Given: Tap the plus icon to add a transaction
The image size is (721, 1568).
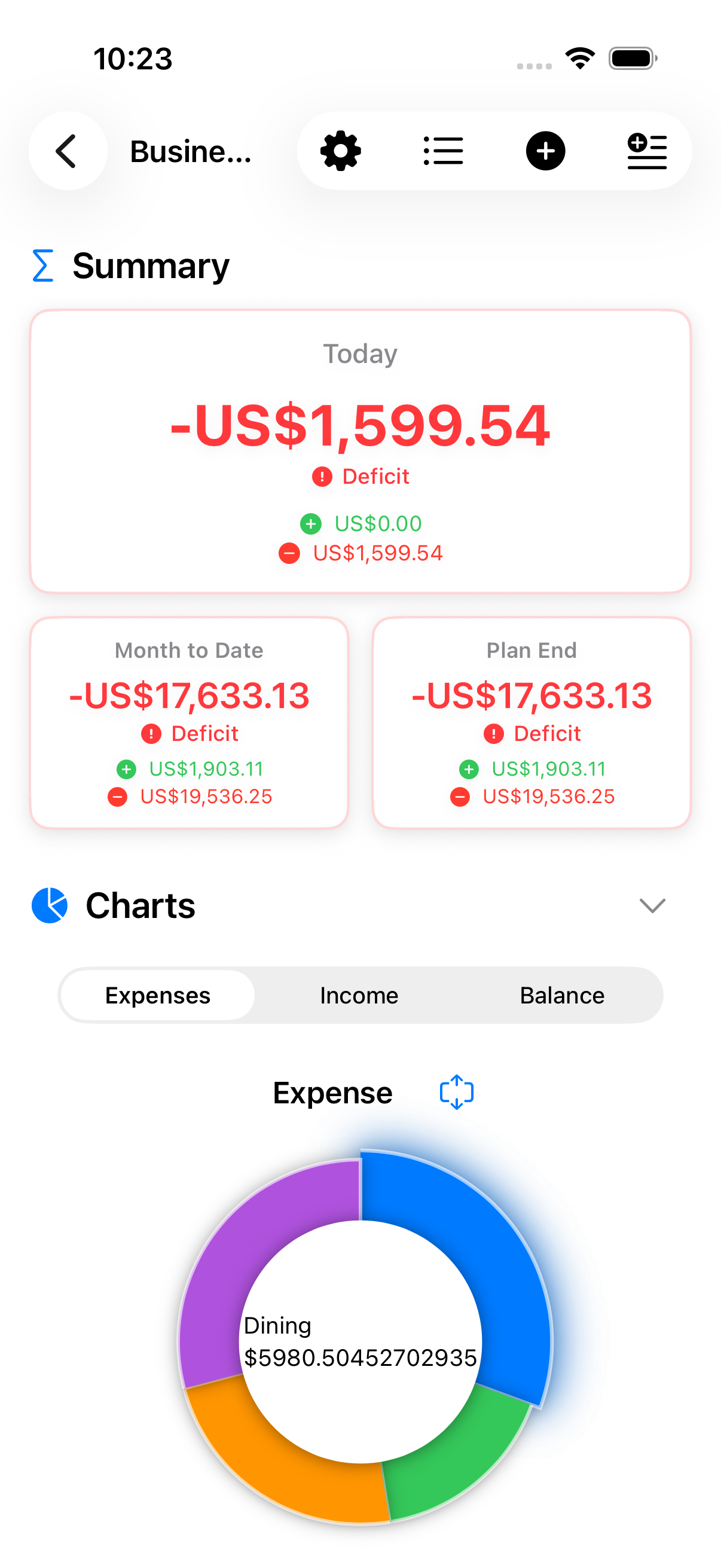Looking at the screenshot, I should click(x=545, y=151).
